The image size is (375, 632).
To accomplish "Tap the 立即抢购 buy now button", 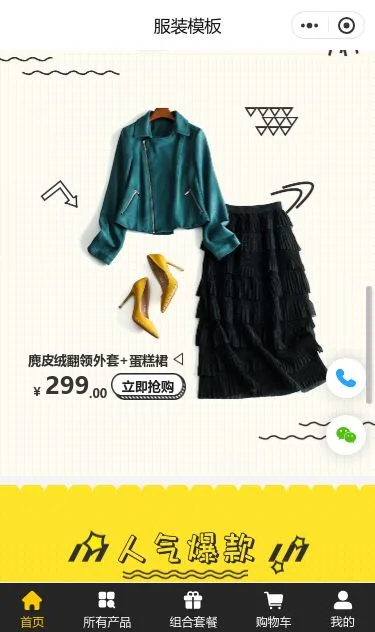I will pyautogui.click(x=148, y=387).
